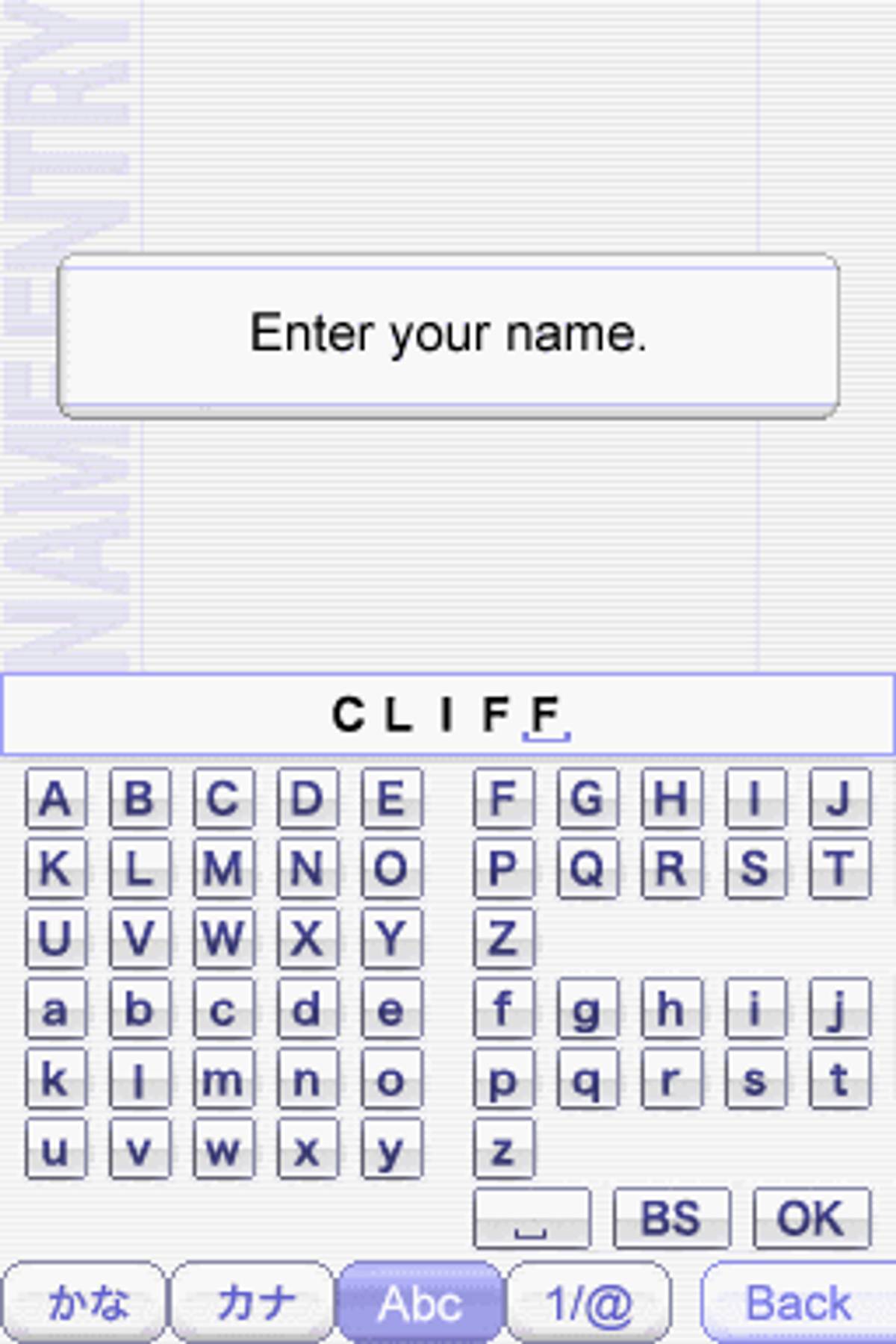The image size is (896, 1344).
Task: Type uppercase letter A
Action: (x=55, y=799)
